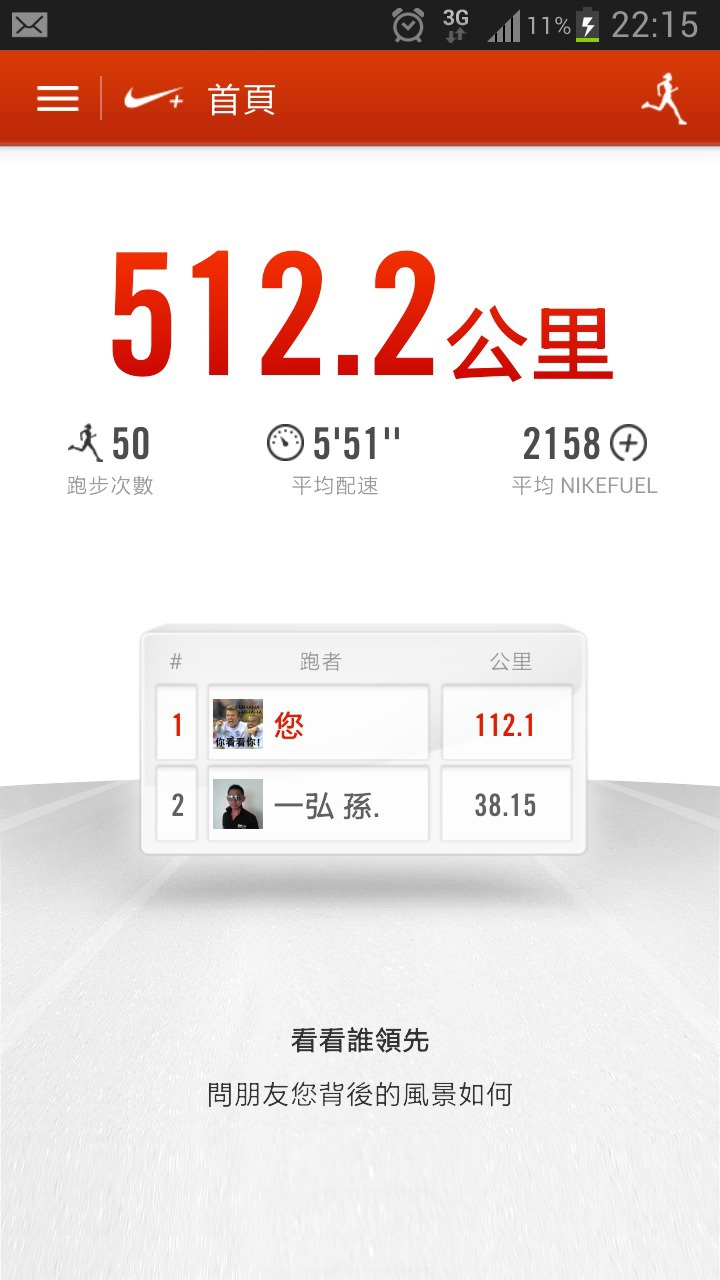Open the hamburger drawer menu

57,99
